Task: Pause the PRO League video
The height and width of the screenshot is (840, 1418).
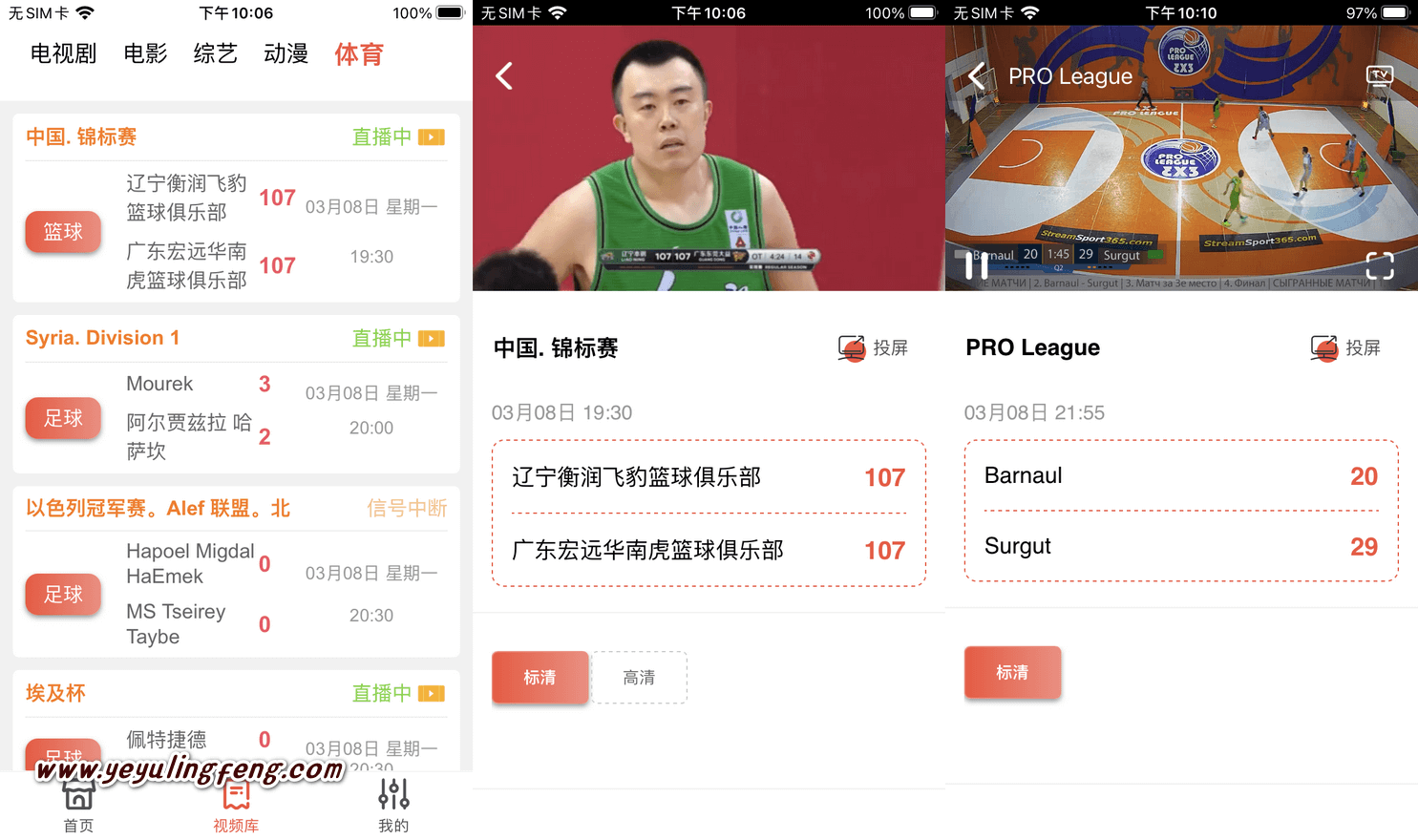Action: 976,266
